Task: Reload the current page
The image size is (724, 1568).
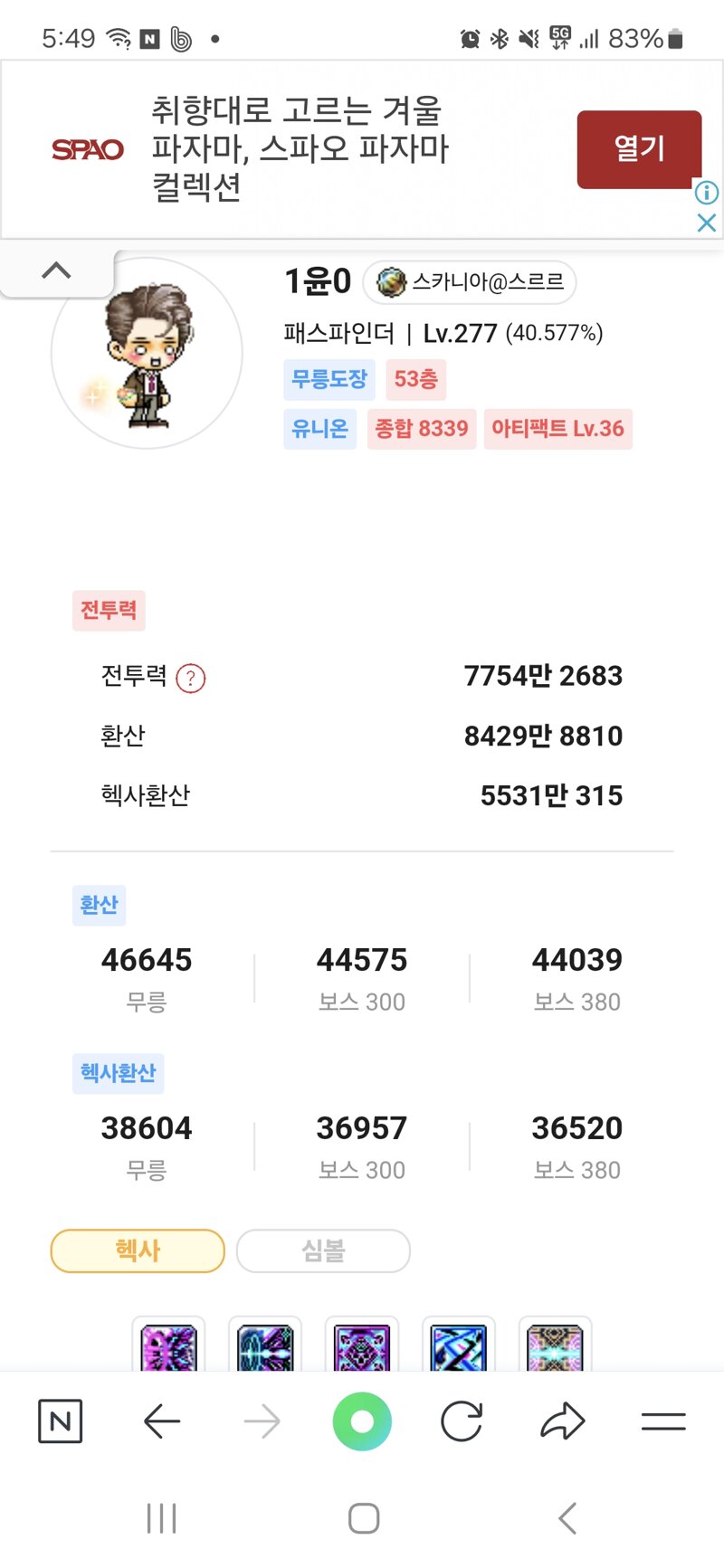Action: 462,1421
